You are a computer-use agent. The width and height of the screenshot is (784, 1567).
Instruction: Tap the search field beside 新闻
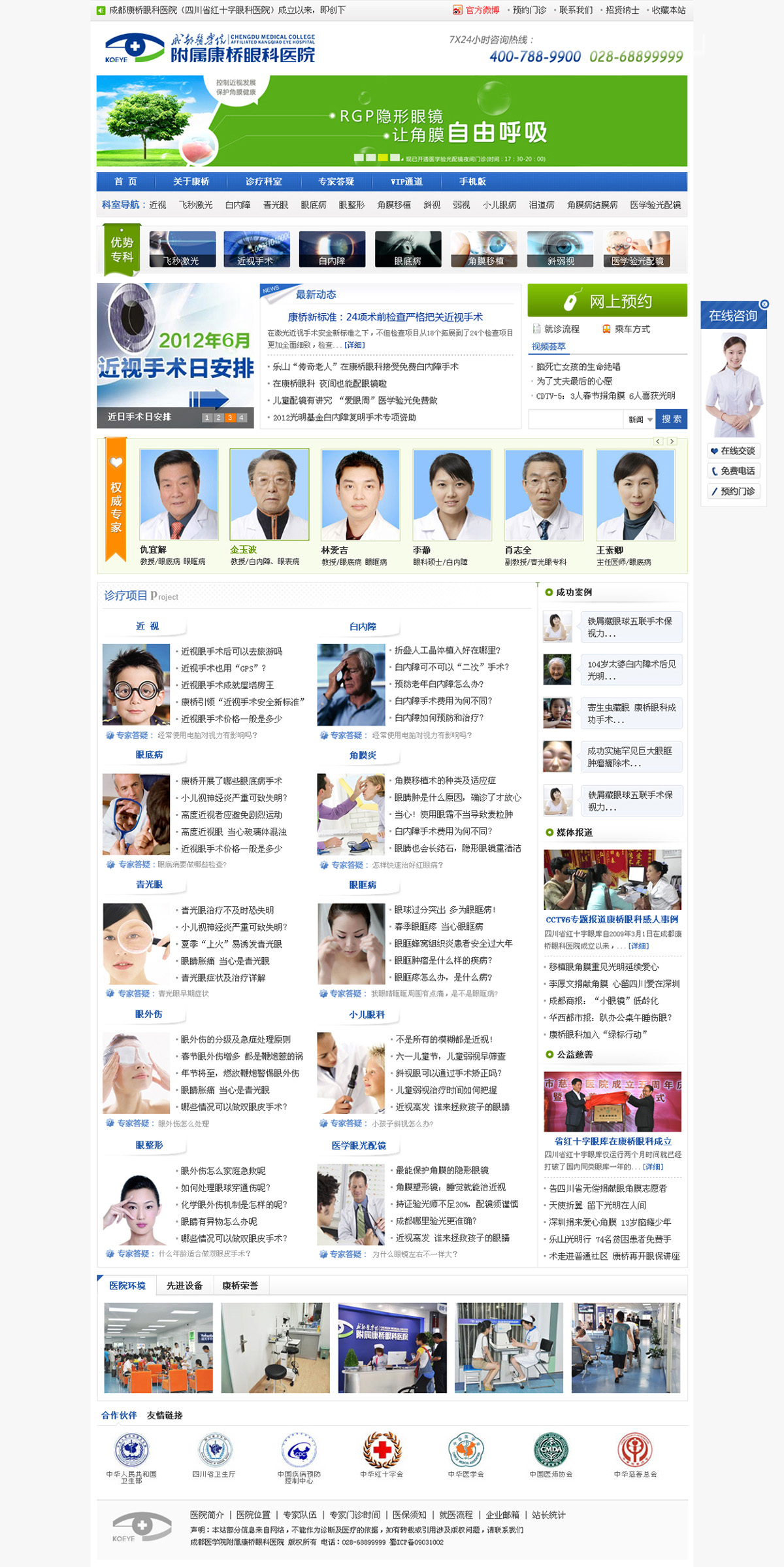click(576, 419)
